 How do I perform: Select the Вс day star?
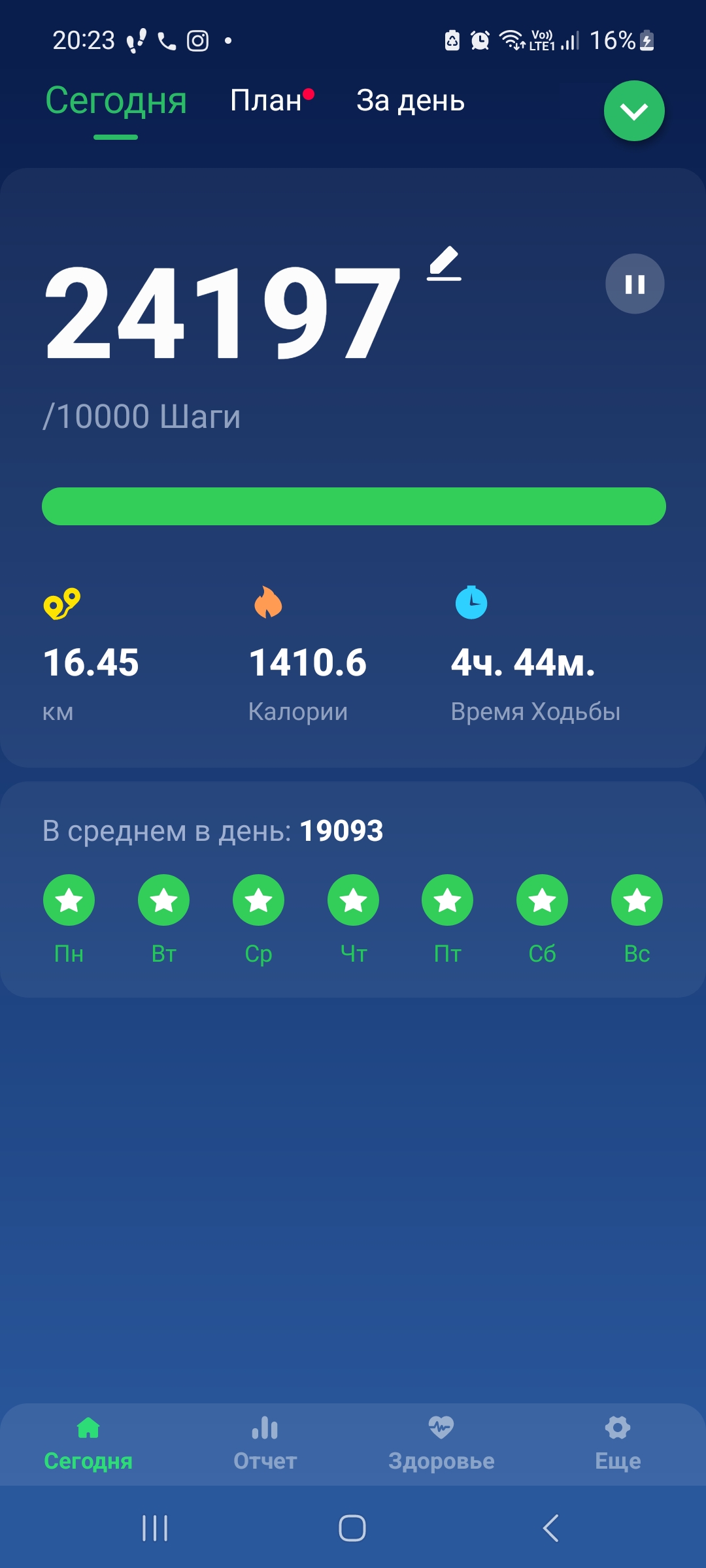[637, 900]
